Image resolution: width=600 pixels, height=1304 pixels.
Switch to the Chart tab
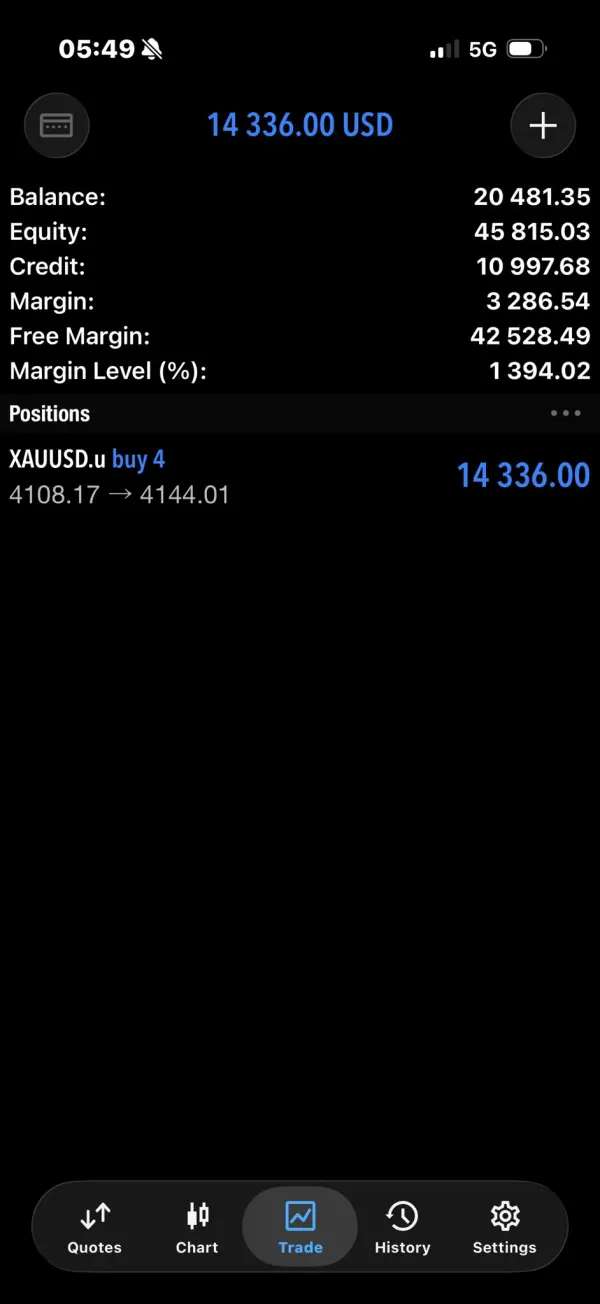click(x=197, y=1228)
